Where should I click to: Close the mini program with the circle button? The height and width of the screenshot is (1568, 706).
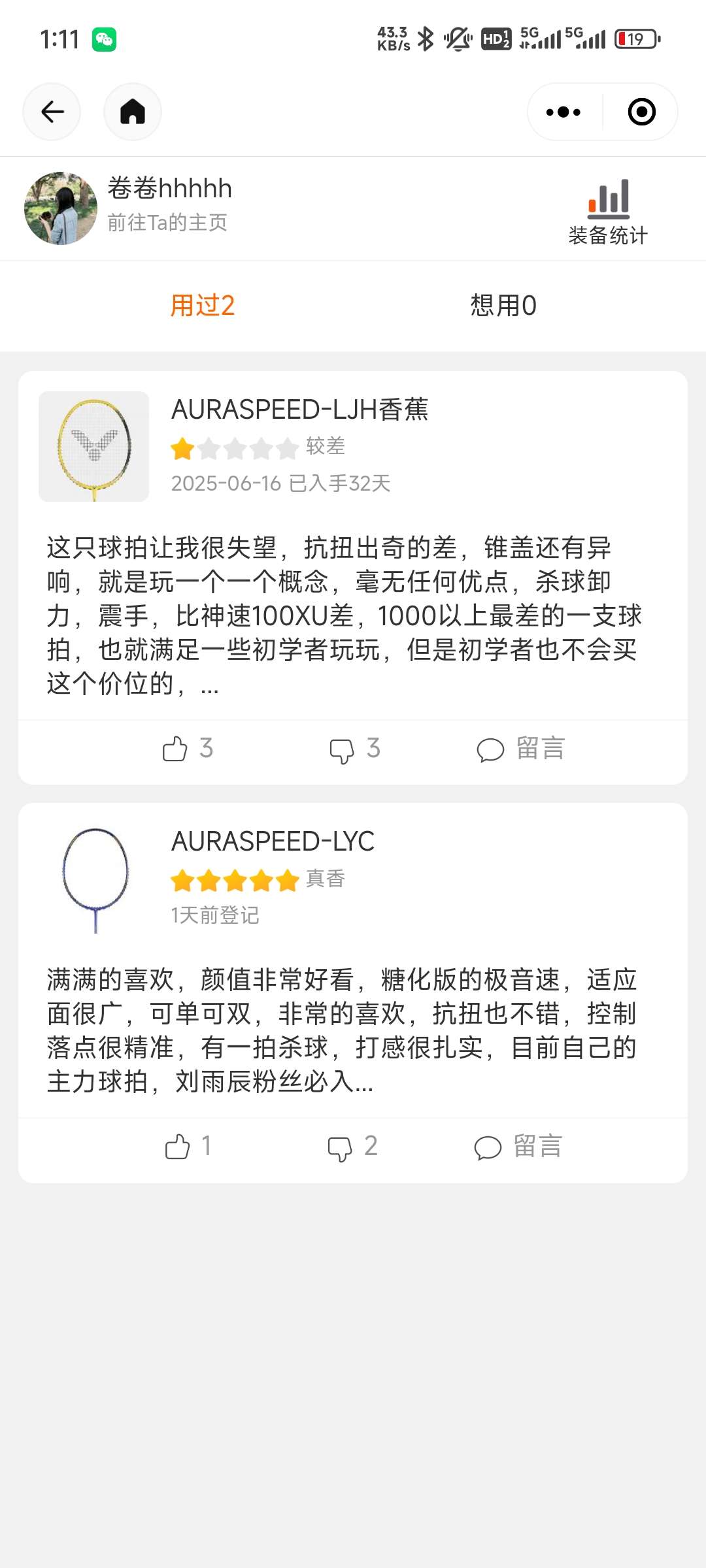pos(641,112)
